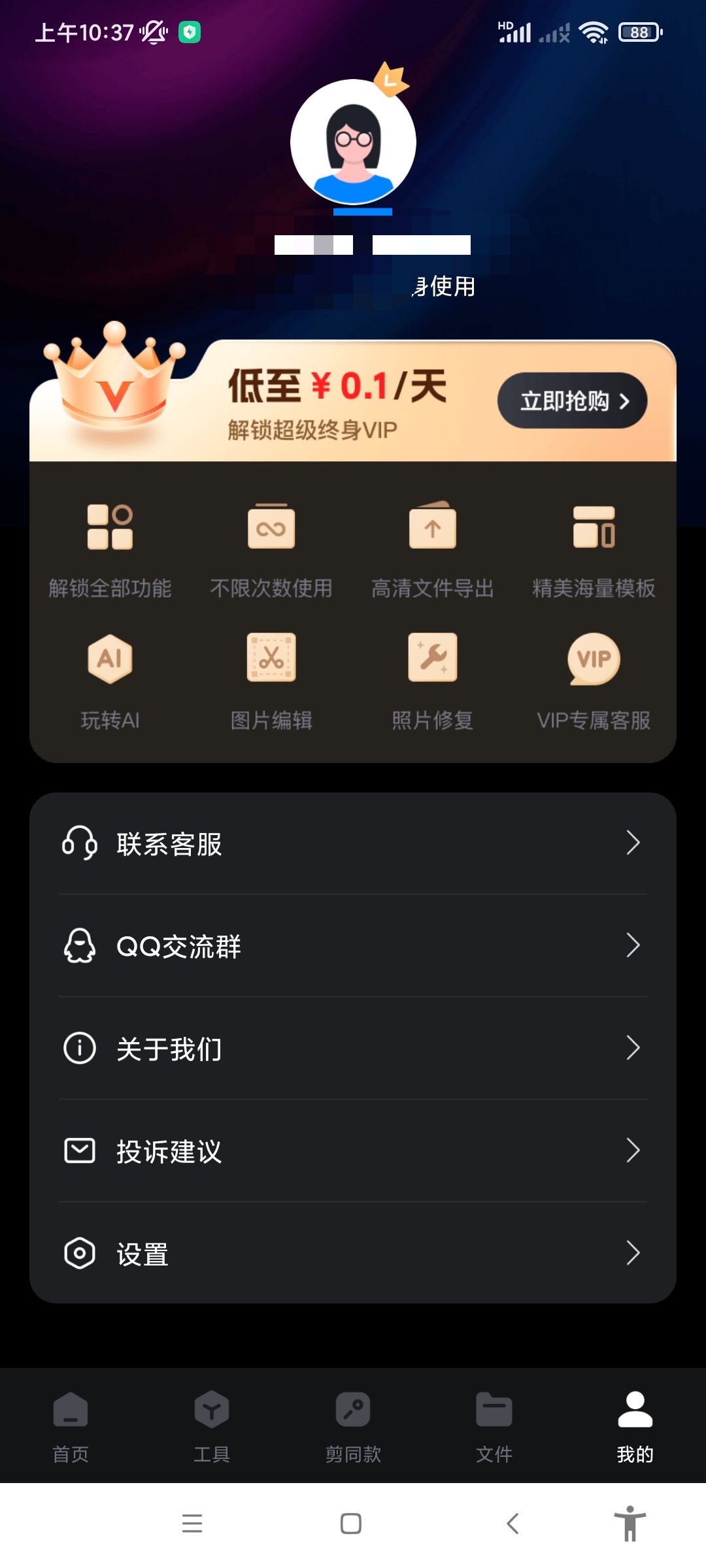Image resolution: width=706 pixels, height=1568 pixels.
Task: Tap the 低至¥0.1/天 VIP banner
Action: [x=337, y=402]
